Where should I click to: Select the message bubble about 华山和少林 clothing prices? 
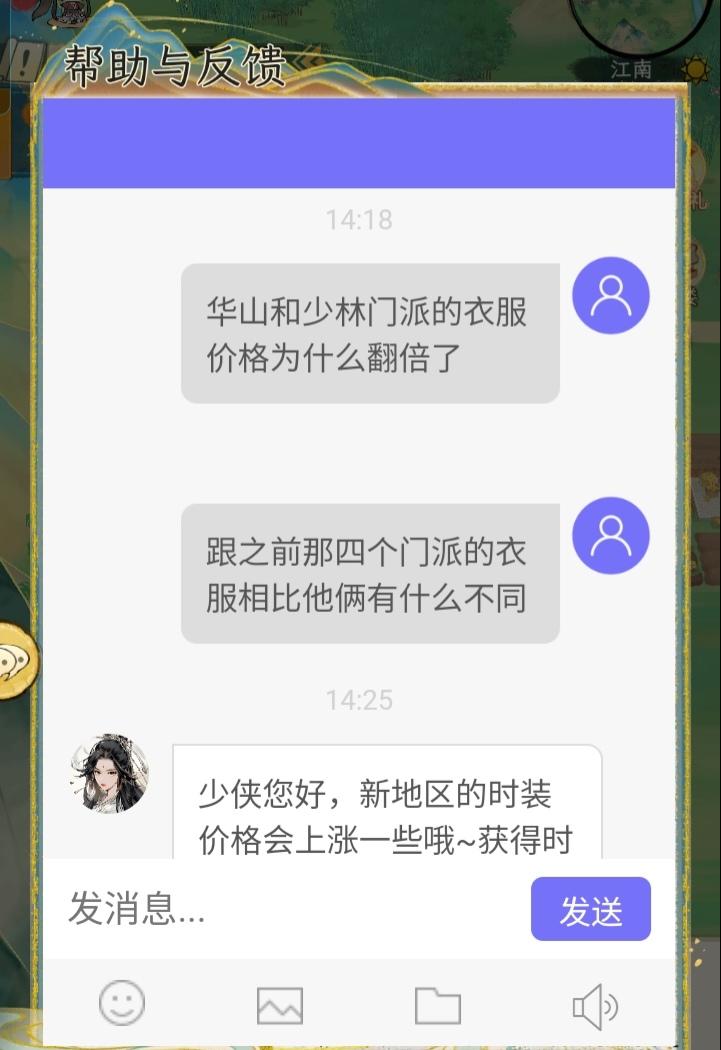(x=370, y=331)
